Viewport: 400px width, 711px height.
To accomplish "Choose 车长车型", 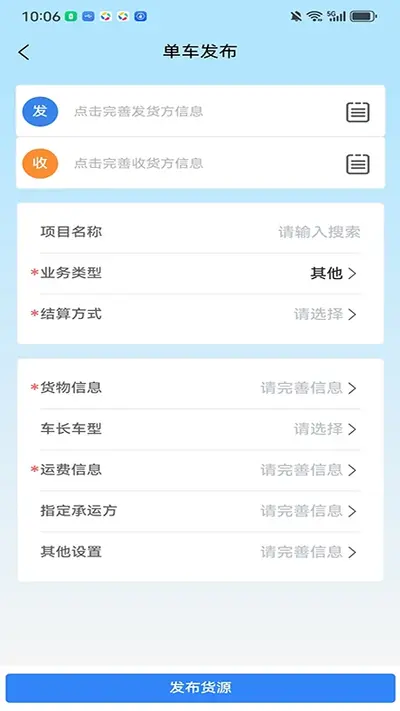I will pyautogui.click(x=200, y=429).
